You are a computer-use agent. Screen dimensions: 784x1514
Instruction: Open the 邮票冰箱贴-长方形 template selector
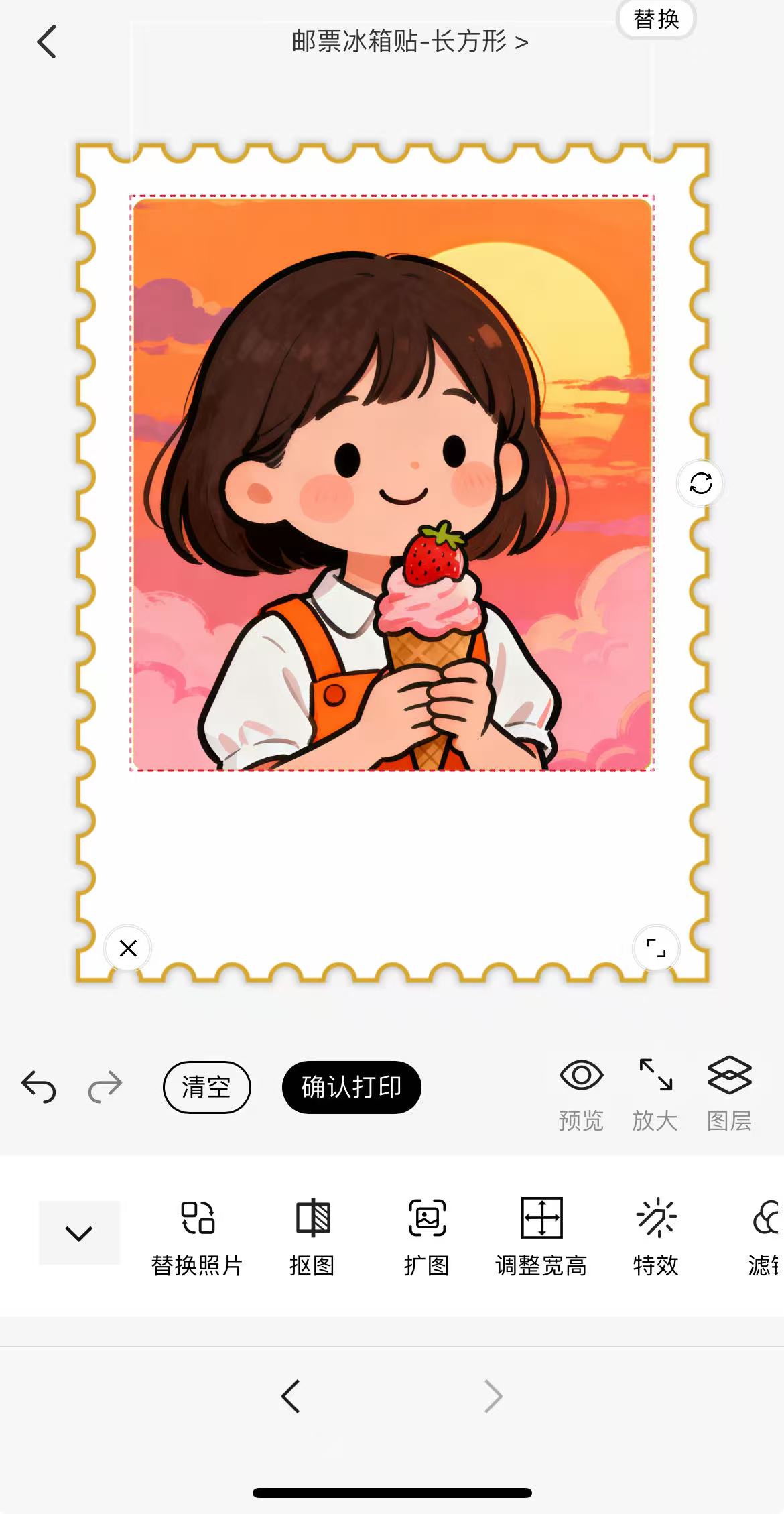[x=410, y=42]
